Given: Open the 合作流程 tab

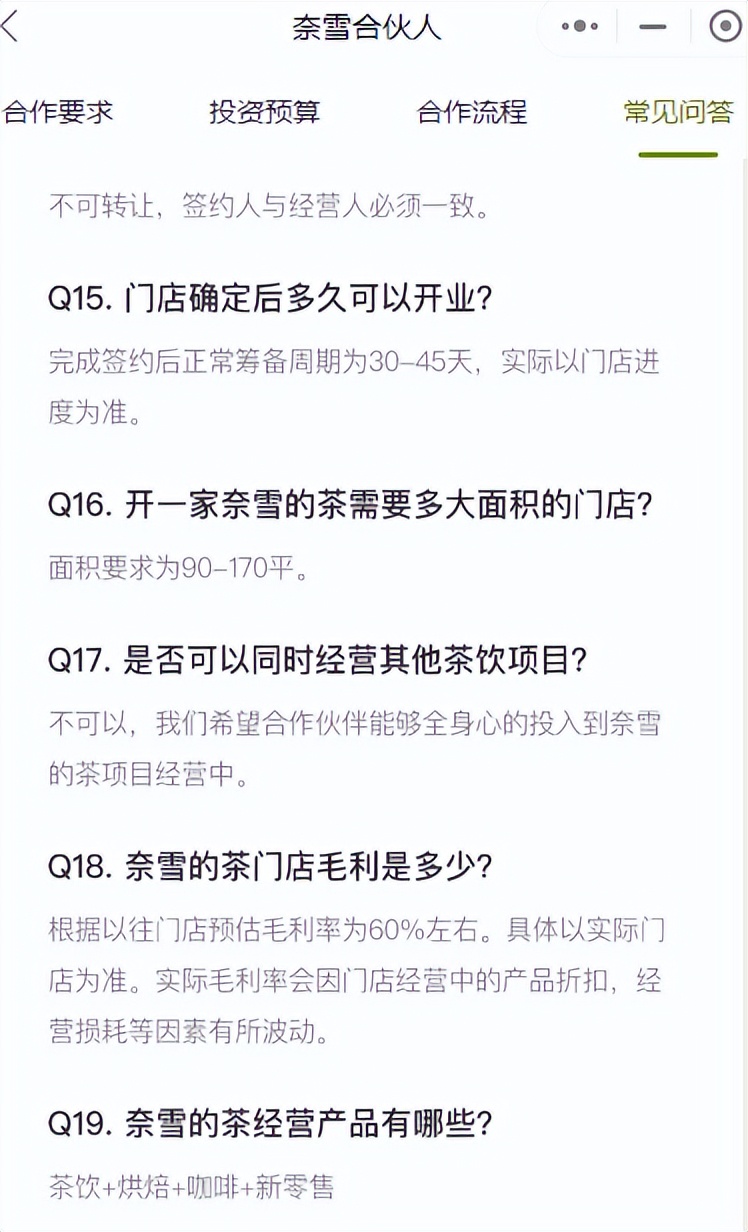Looking at the screenshot, I should (471, 112).
